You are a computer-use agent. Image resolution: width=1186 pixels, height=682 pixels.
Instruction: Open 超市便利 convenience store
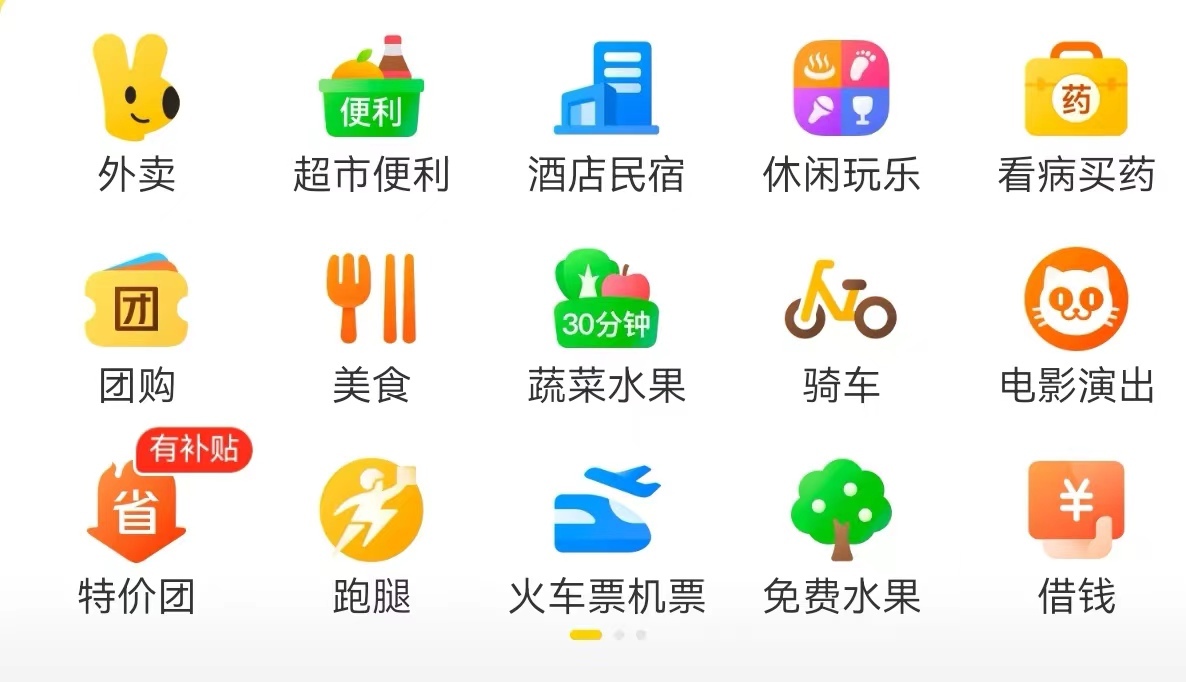pos(371,88)
